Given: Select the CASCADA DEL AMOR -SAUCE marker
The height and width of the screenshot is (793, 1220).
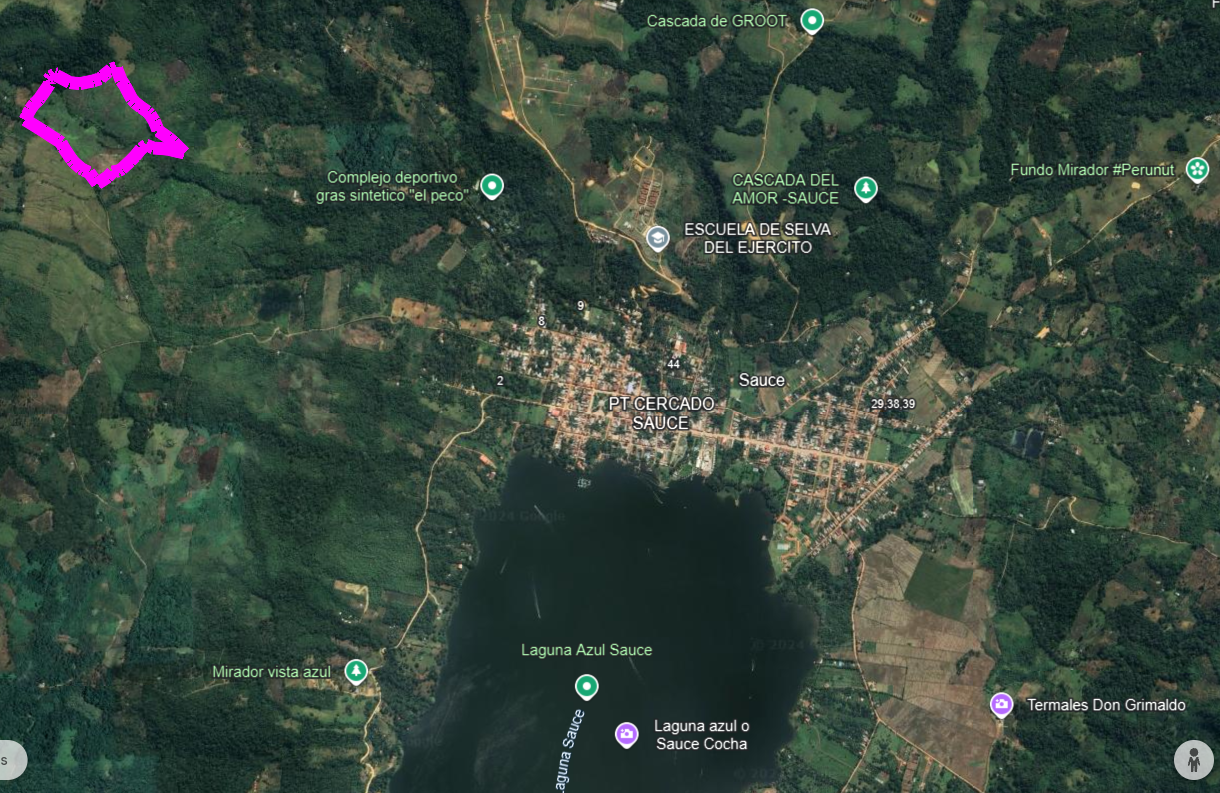Looking at the screenshot, I should tap(865, 187).
